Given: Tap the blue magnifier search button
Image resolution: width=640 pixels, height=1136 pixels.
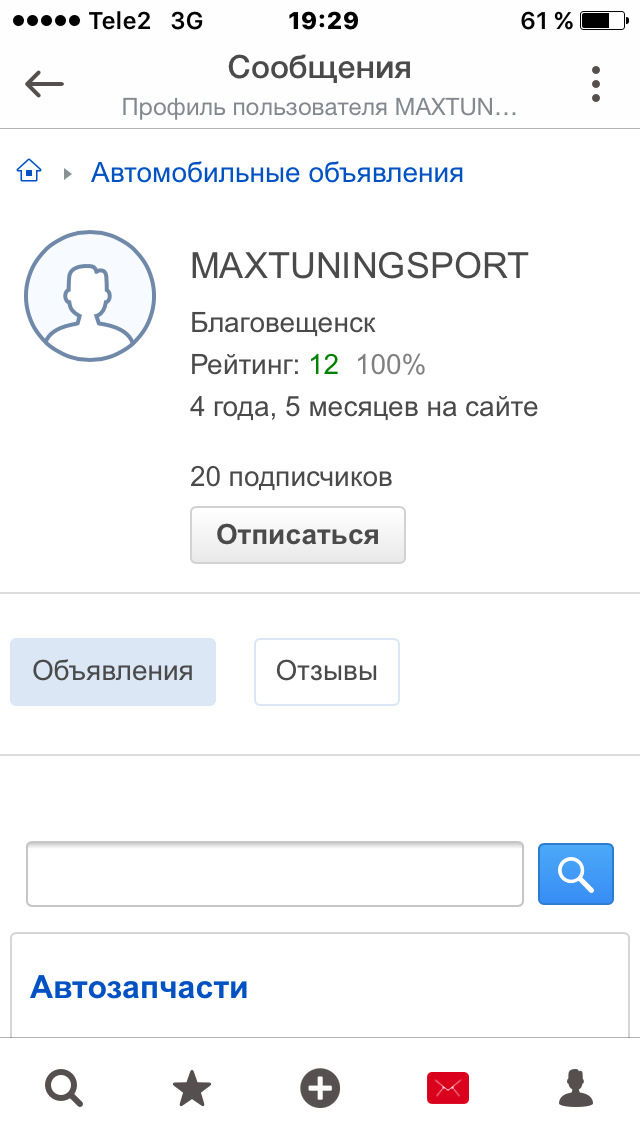Looking at the screenshot, I should (x=575, y=874).
